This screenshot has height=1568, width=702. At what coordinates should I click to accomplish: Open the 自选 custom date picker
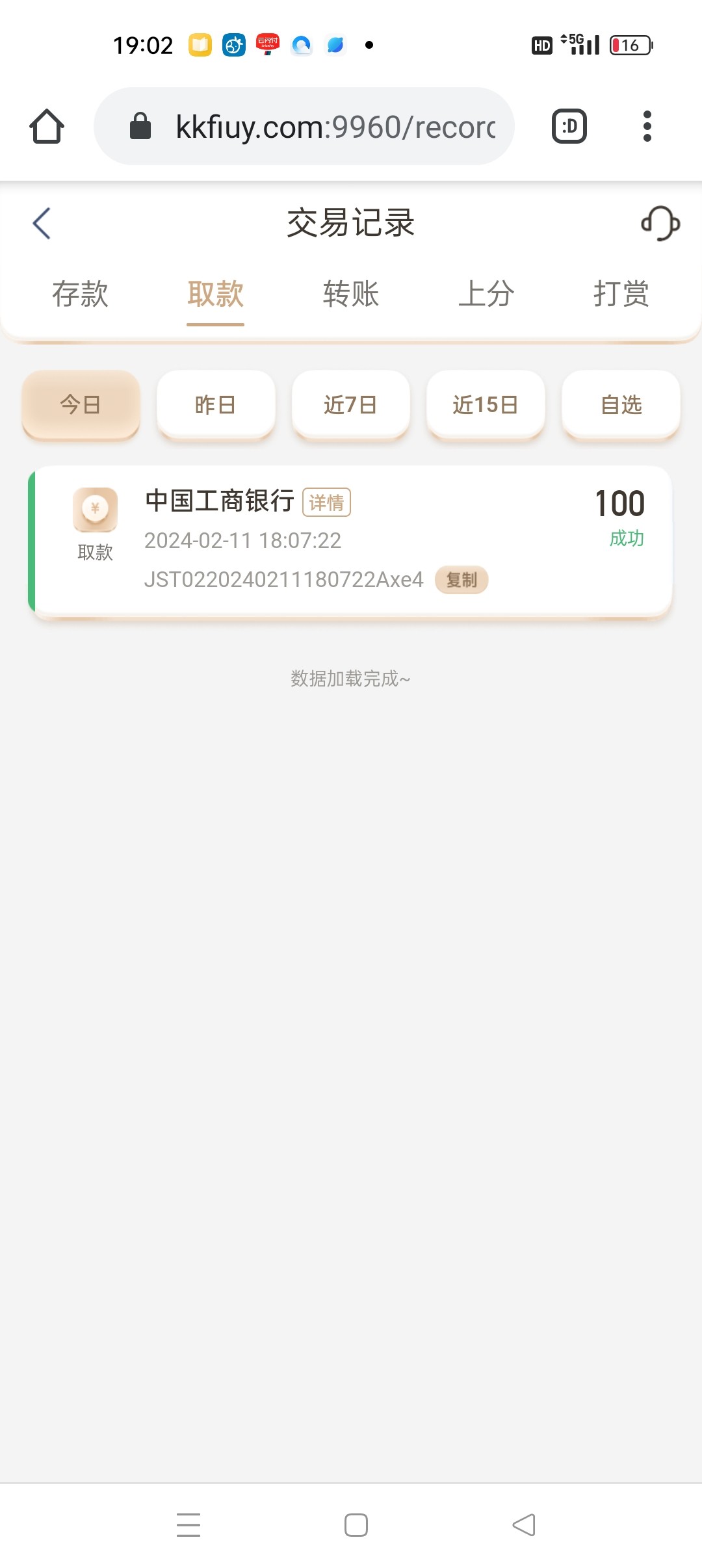click(621, 404)
